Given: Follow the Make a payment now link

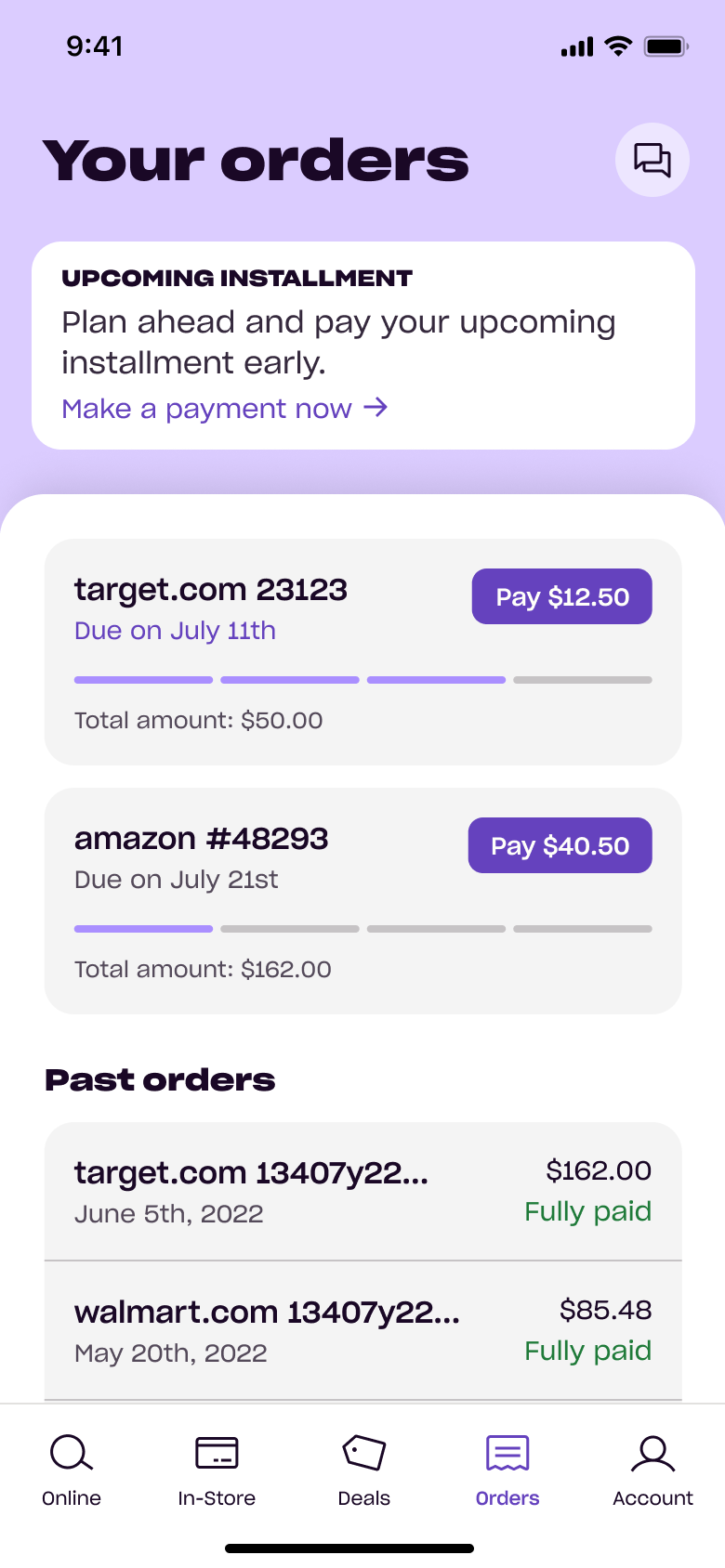Looking at the screenshot, I should click(x=225, y=409).
